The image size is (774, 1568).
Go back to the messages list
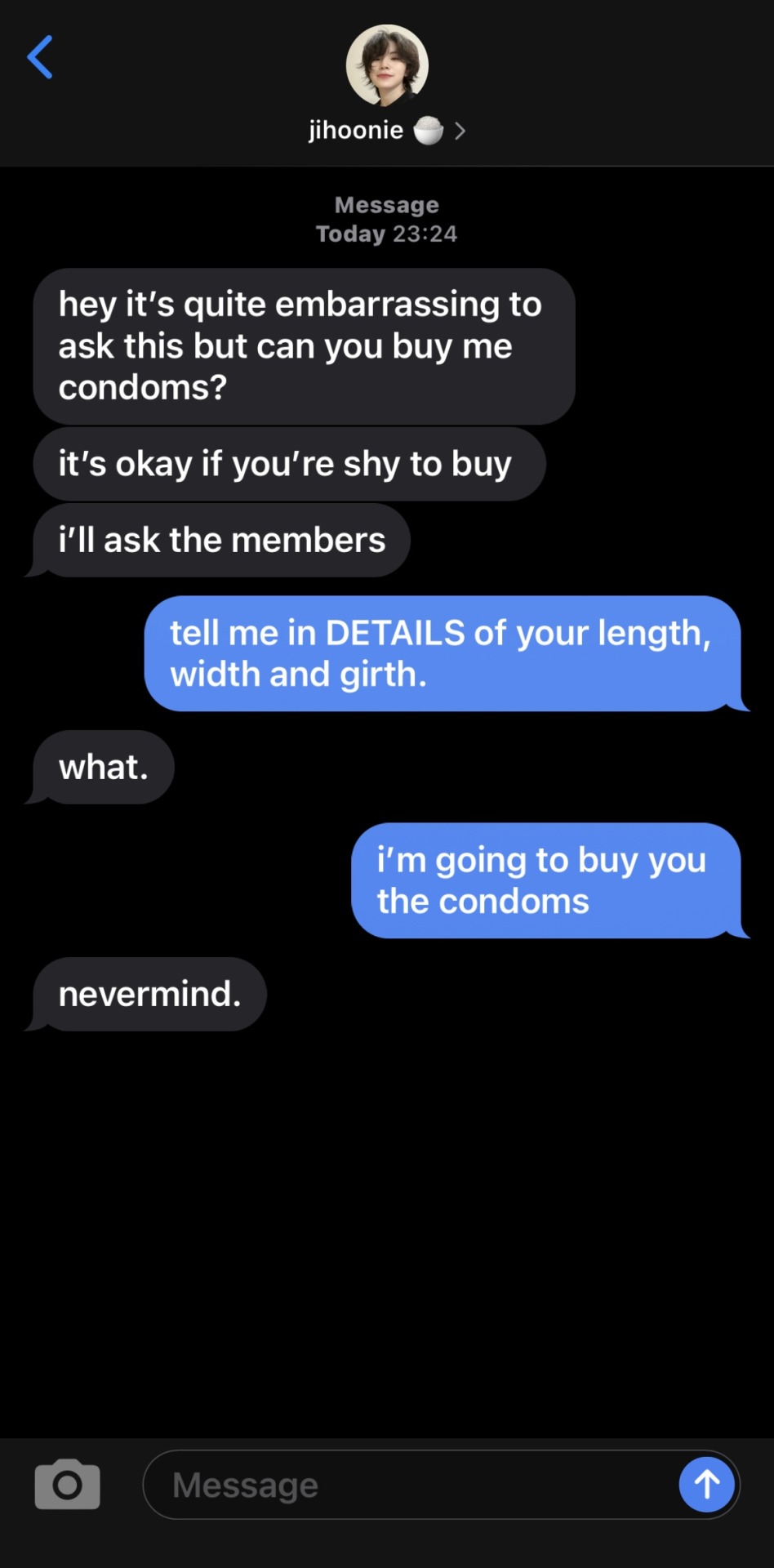[x=40, y=57]
